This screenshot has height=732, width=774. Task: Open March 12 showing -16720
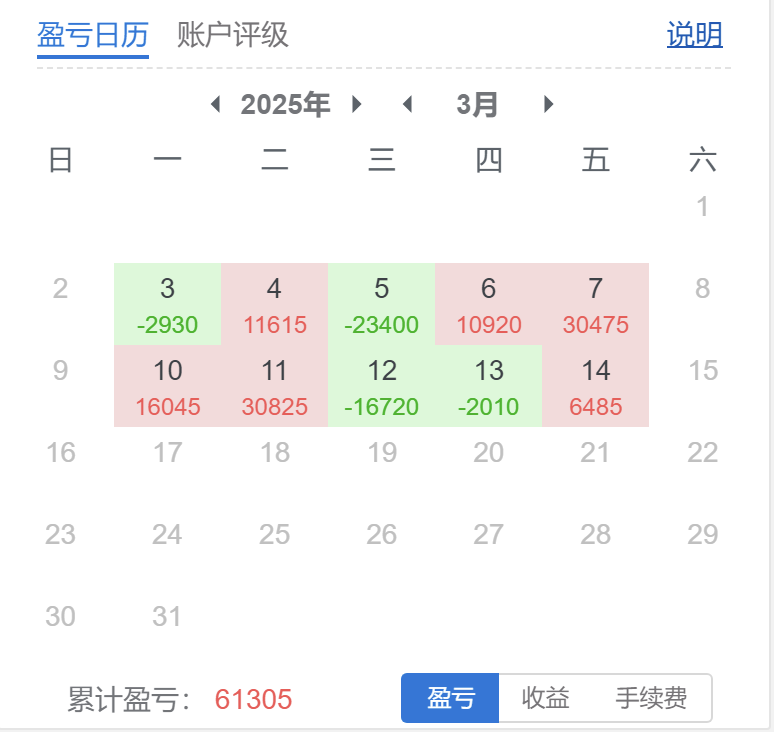pyautogui.click(x=381, y=386)
